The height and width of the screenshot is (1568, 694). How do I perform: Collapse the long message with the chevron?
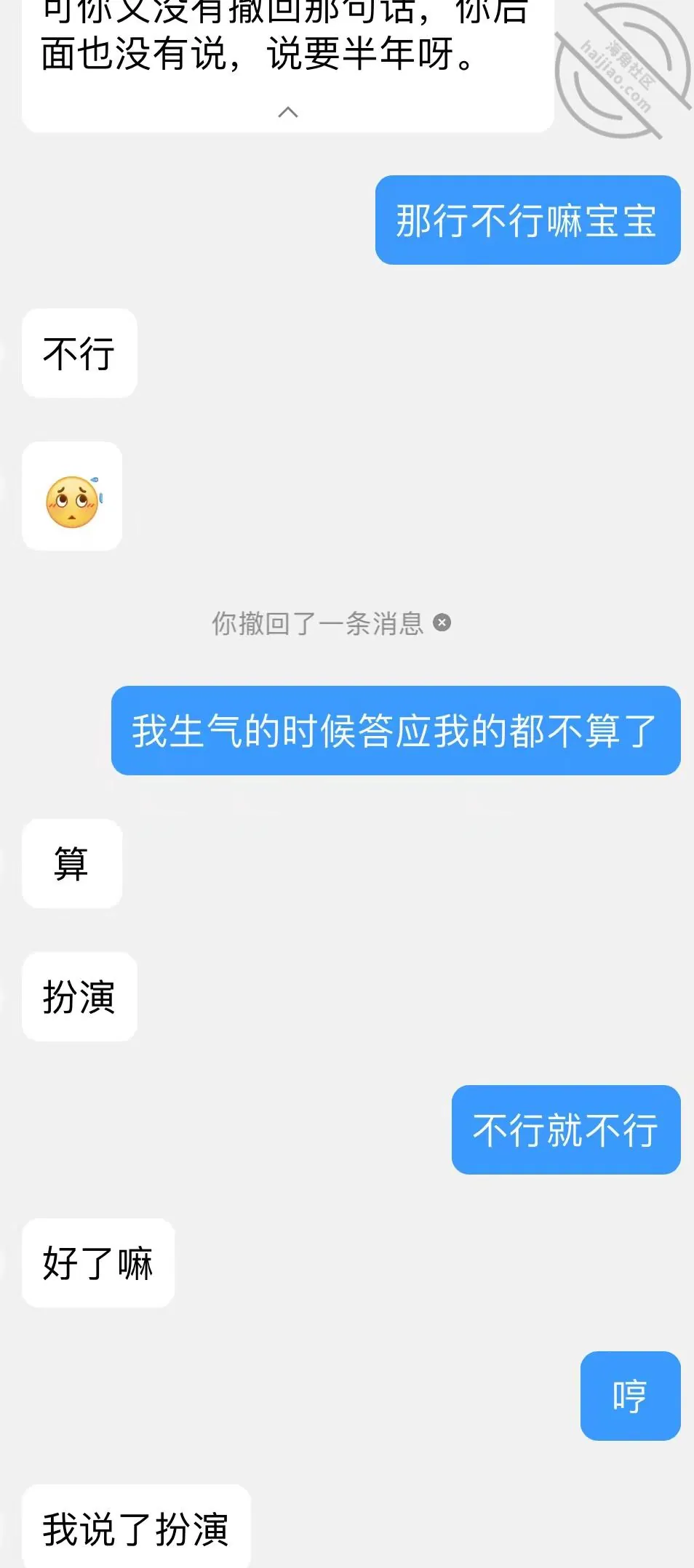click(288, 112)
